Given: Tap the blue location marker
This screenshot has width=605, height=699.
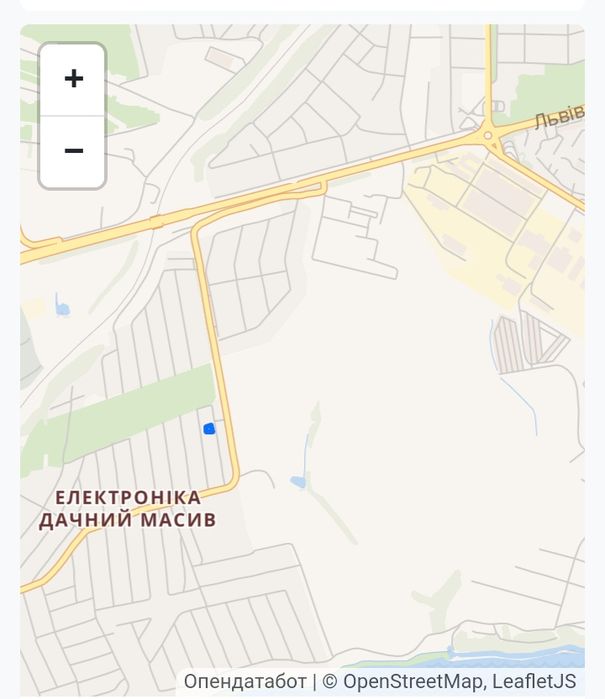Looking at the screenshot, I should click(x=209, y=429).
